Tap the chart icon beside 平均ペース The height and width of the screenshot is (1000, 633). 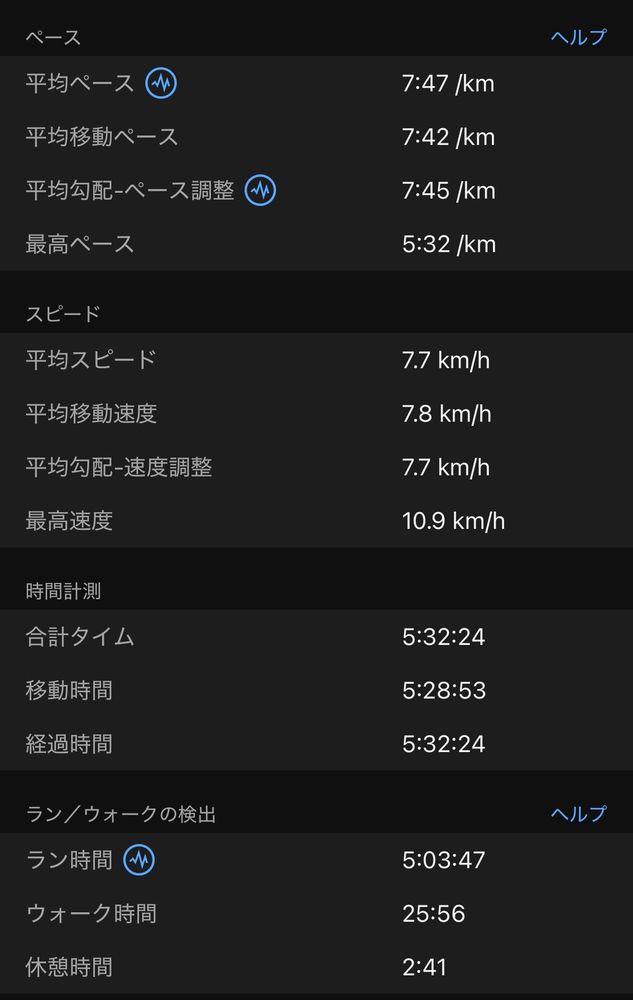coord(161,83)
